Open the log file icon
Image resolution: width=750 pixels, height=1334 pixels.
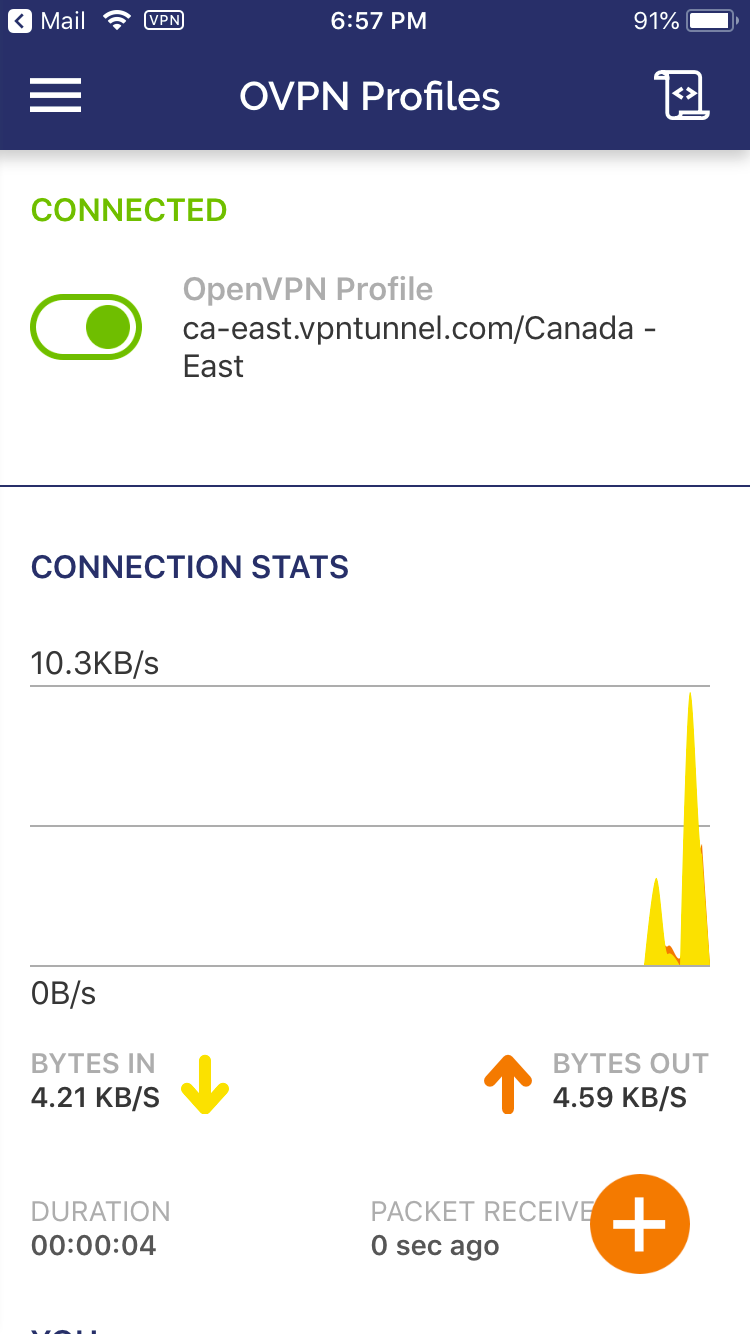click(x=681, y=96)
